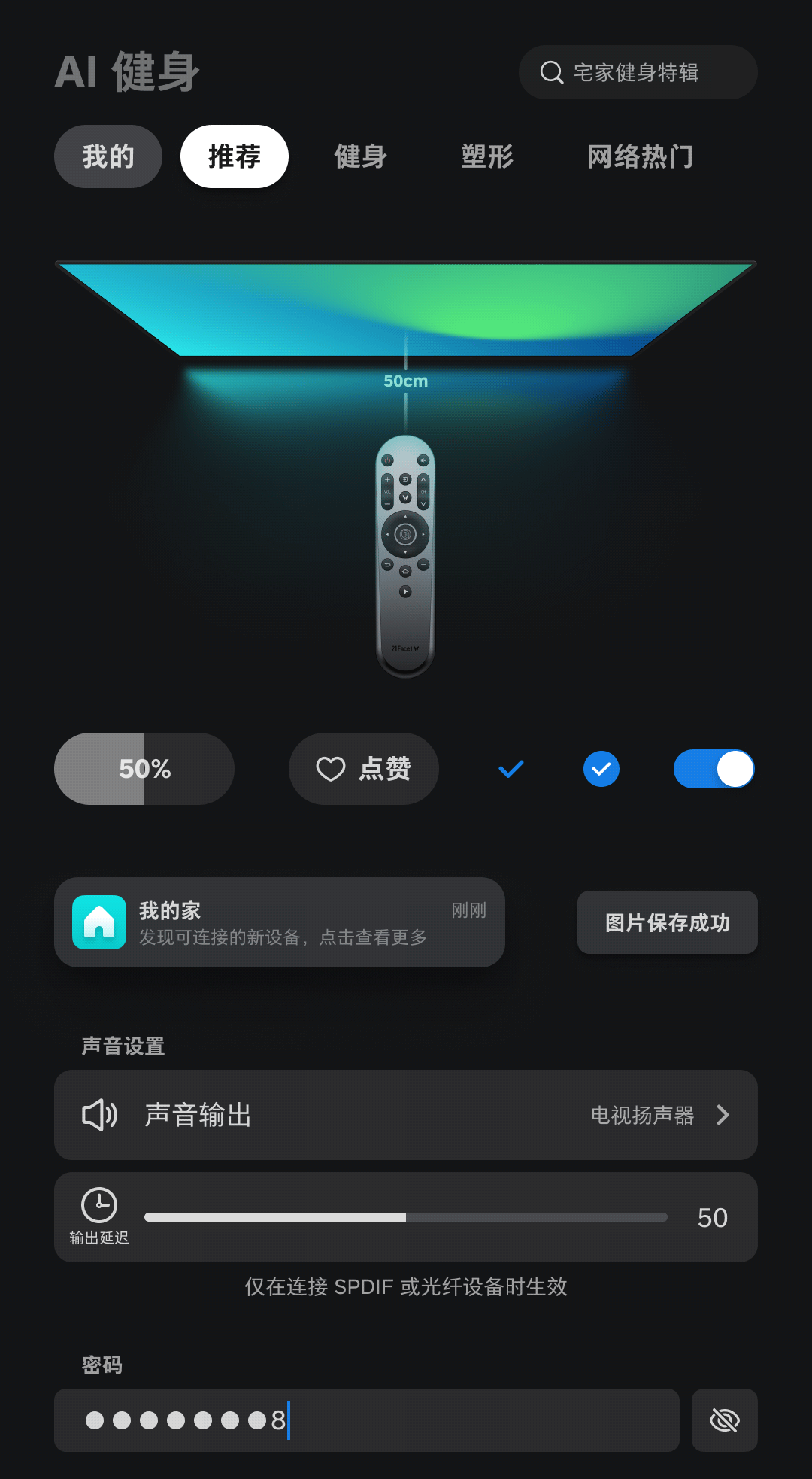Switch to the 健身 tab
Screen dimensions: 812x1479
(361, 156)
